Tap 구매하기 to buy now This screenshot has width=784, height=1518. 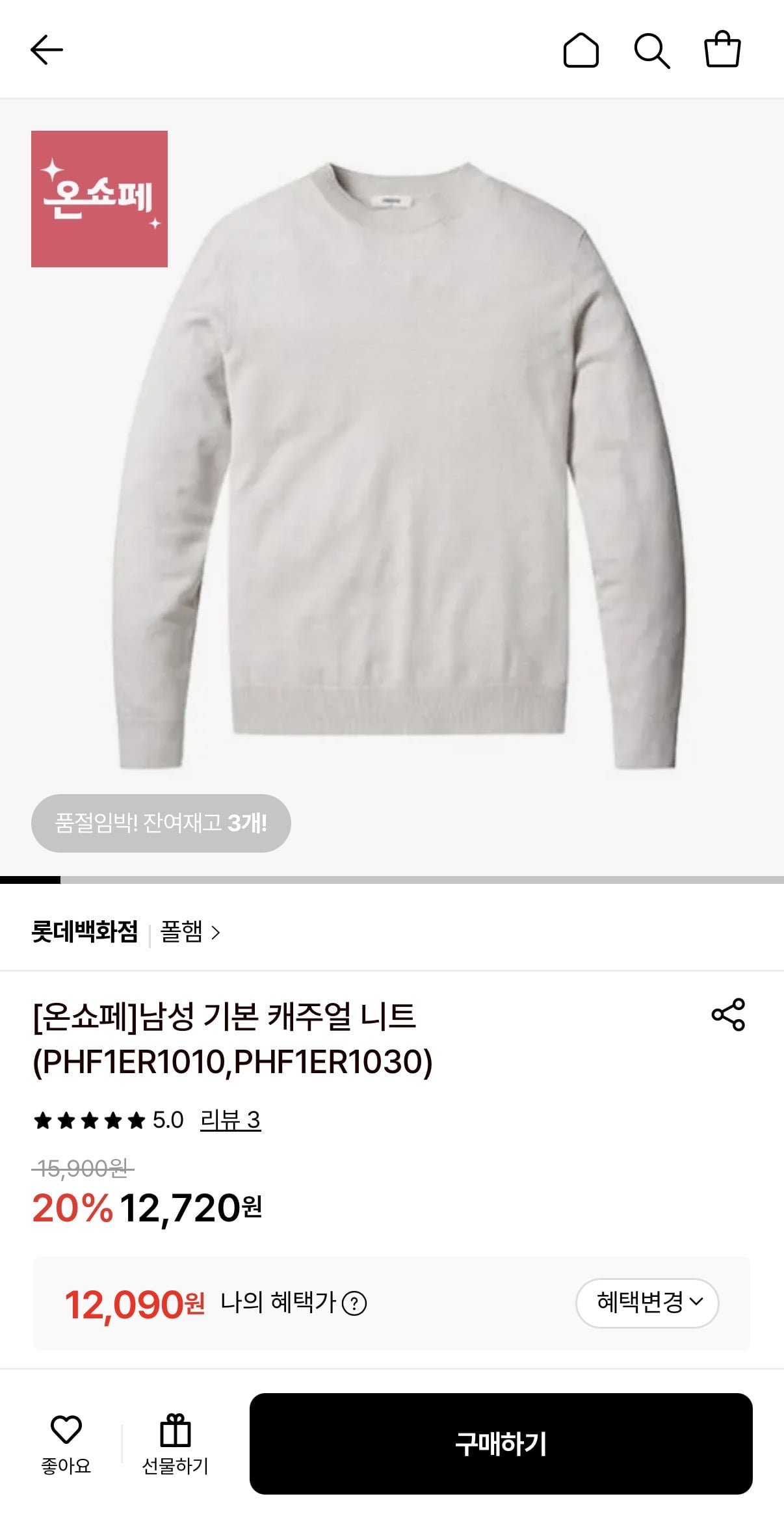click(501, 1443)
